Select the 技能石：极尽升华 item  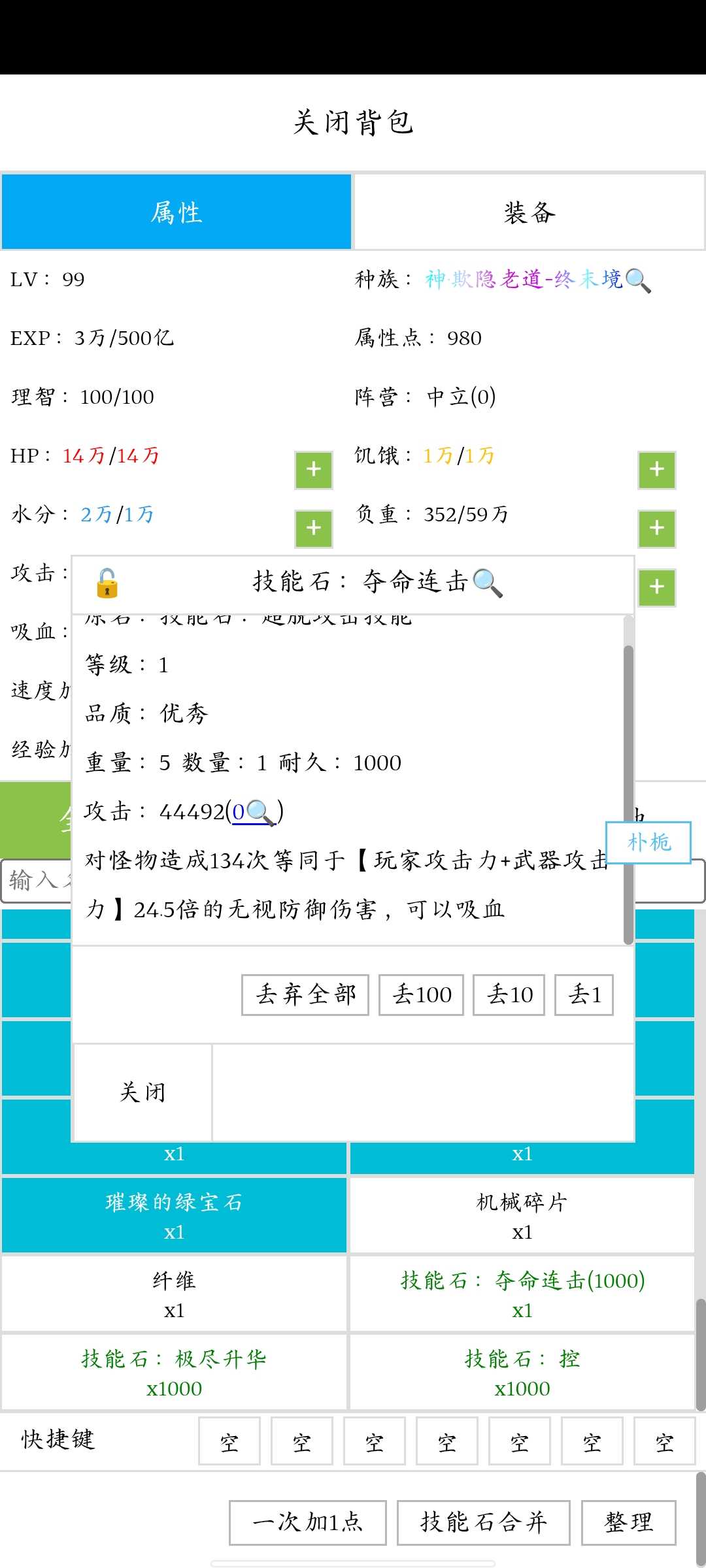pyautogui.click(x=174, y=1372)
